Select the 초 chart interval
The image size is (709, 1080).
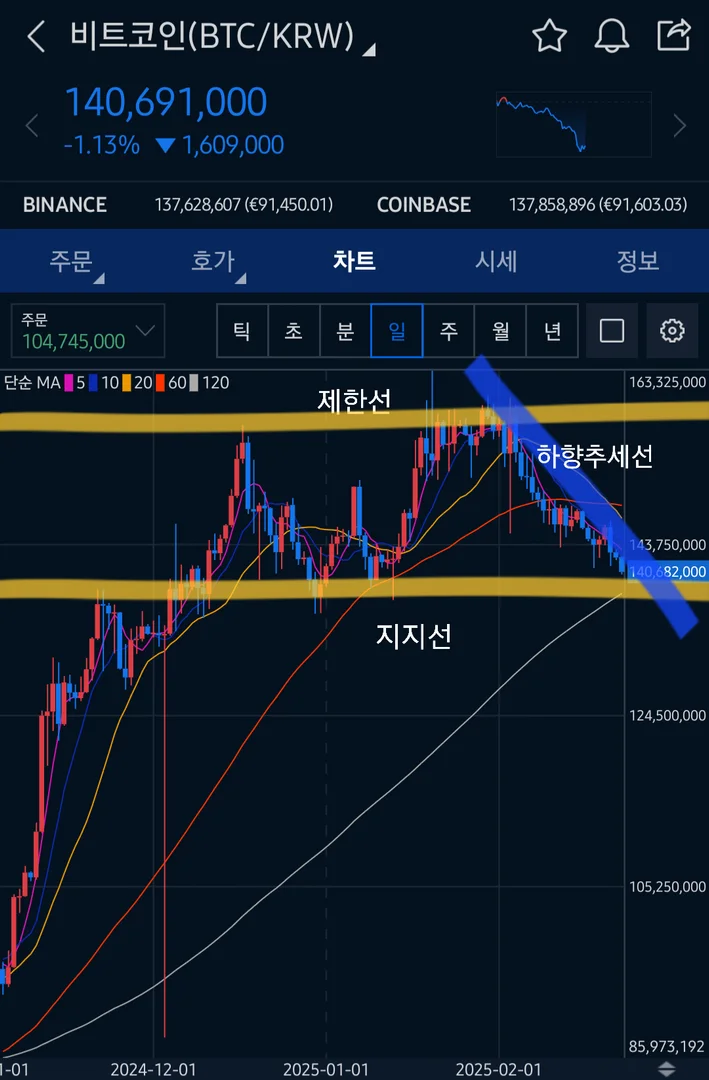294,331
